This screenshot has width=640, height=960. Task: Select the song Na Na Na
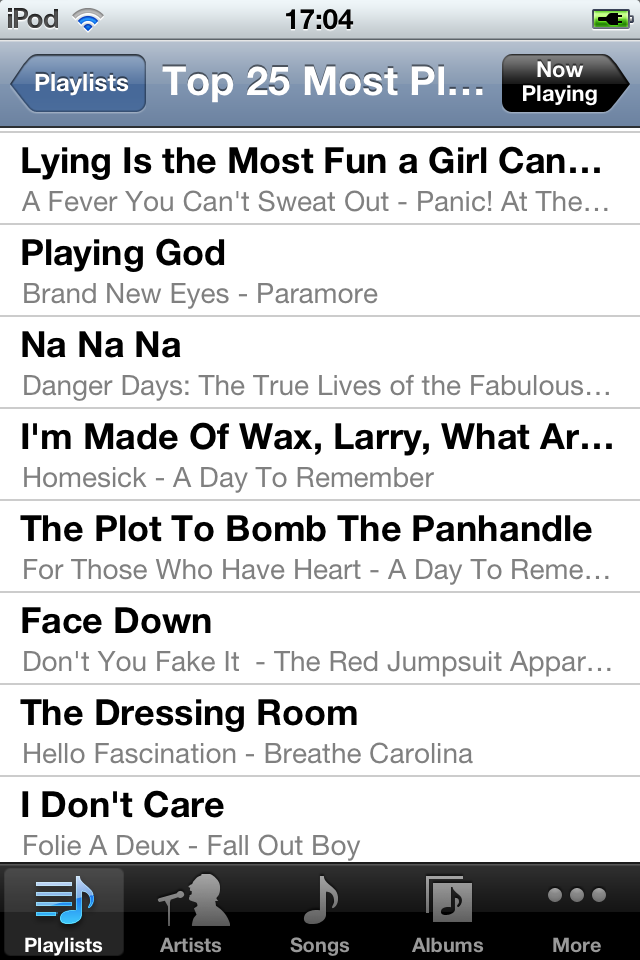point(320,363)
